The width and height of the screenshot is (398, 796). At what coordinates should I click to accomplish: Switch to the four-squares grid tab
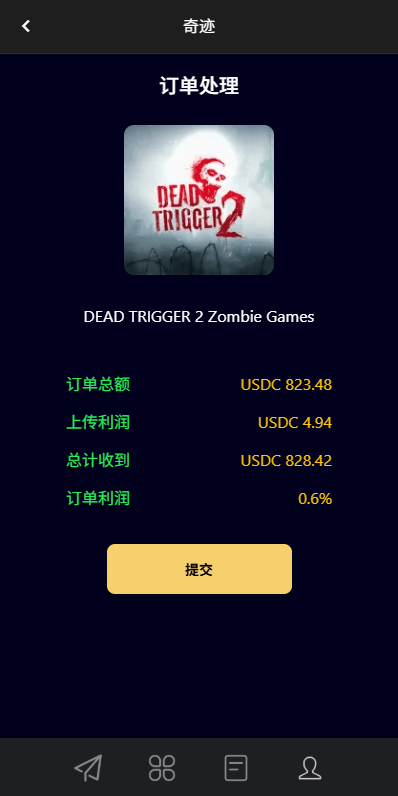point(162,768)
